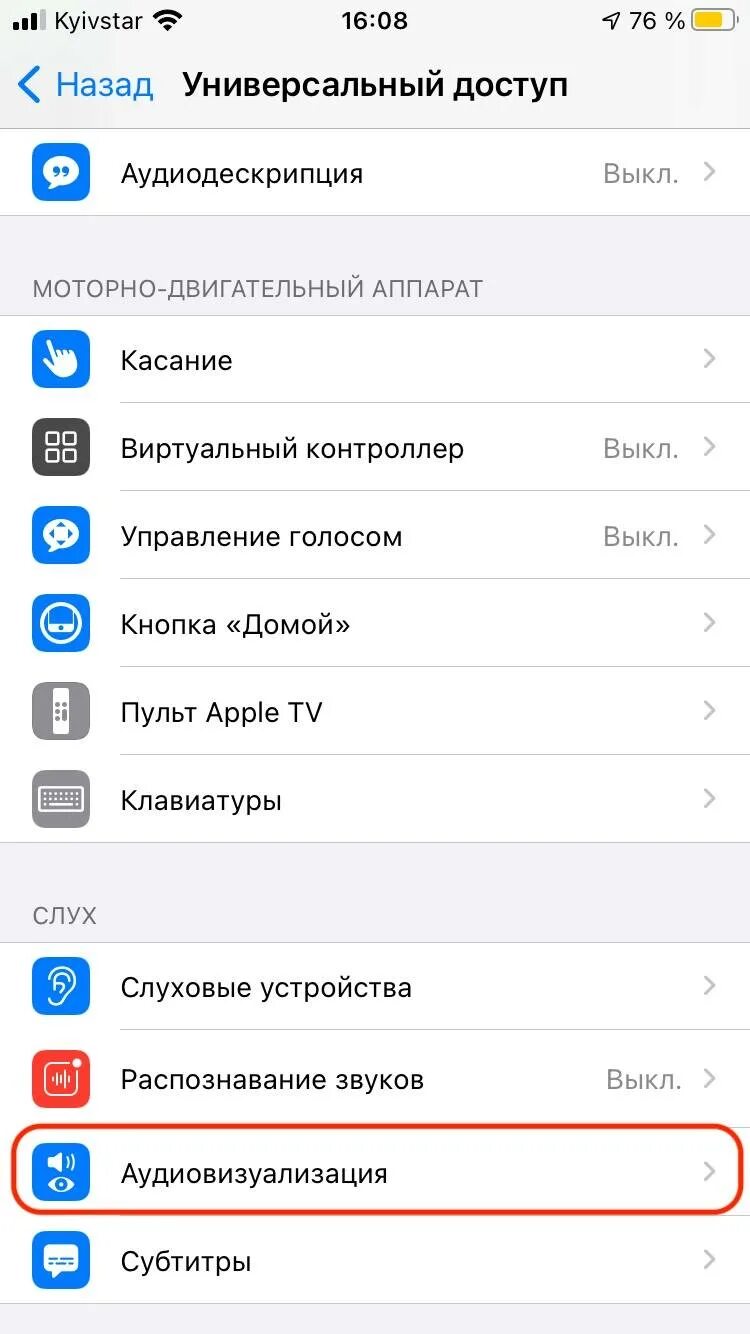
Task: Open Управление голосом settings
Action: (x=375, y=536)
